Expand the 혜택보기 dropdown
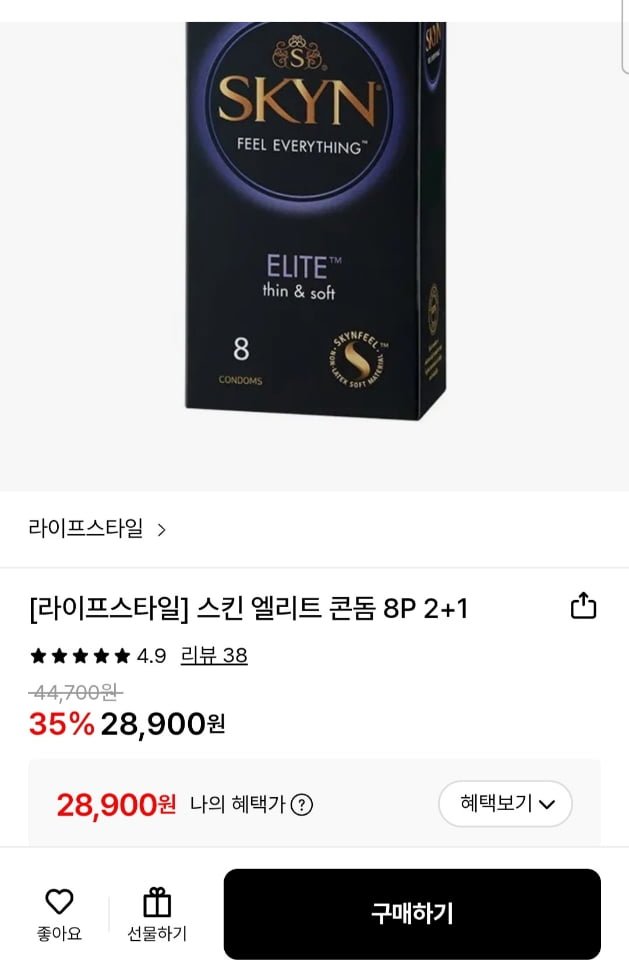The height and width of the screenshot is (960, 629). [x=505, y=804]
